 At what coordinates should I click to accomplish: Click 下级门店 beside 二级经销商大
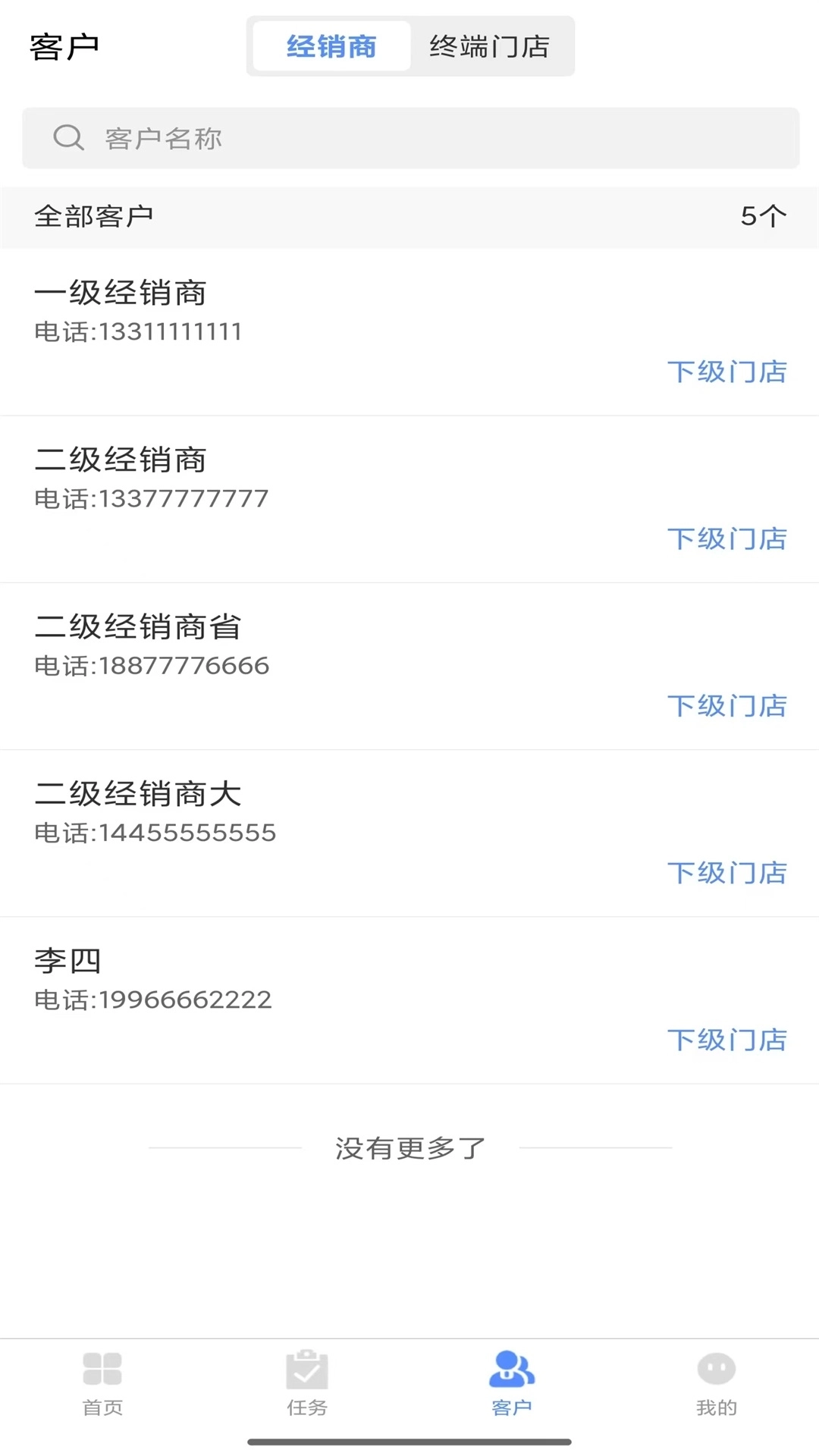click(729, 874)
